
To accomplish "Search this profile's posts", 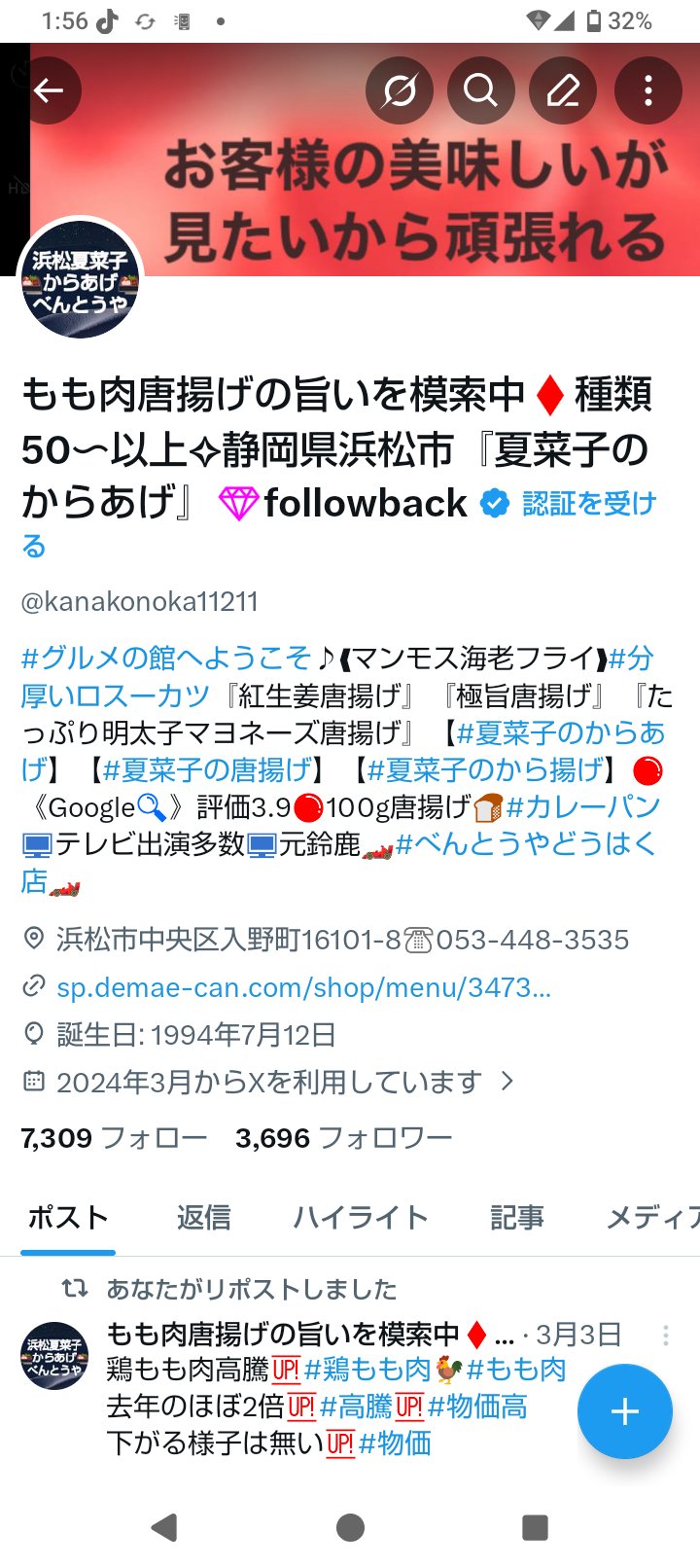I will [x=480, y=90].
